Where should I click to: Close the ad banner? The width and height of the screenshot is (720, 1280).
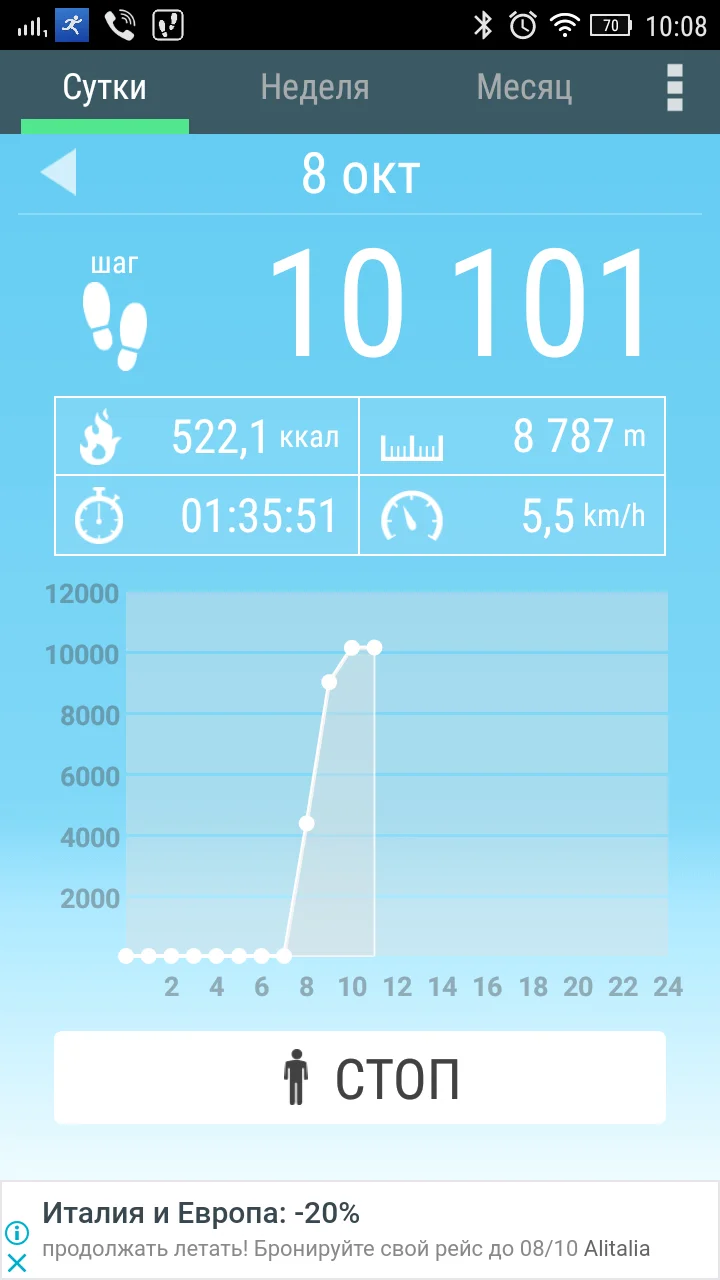[17, 1263]
